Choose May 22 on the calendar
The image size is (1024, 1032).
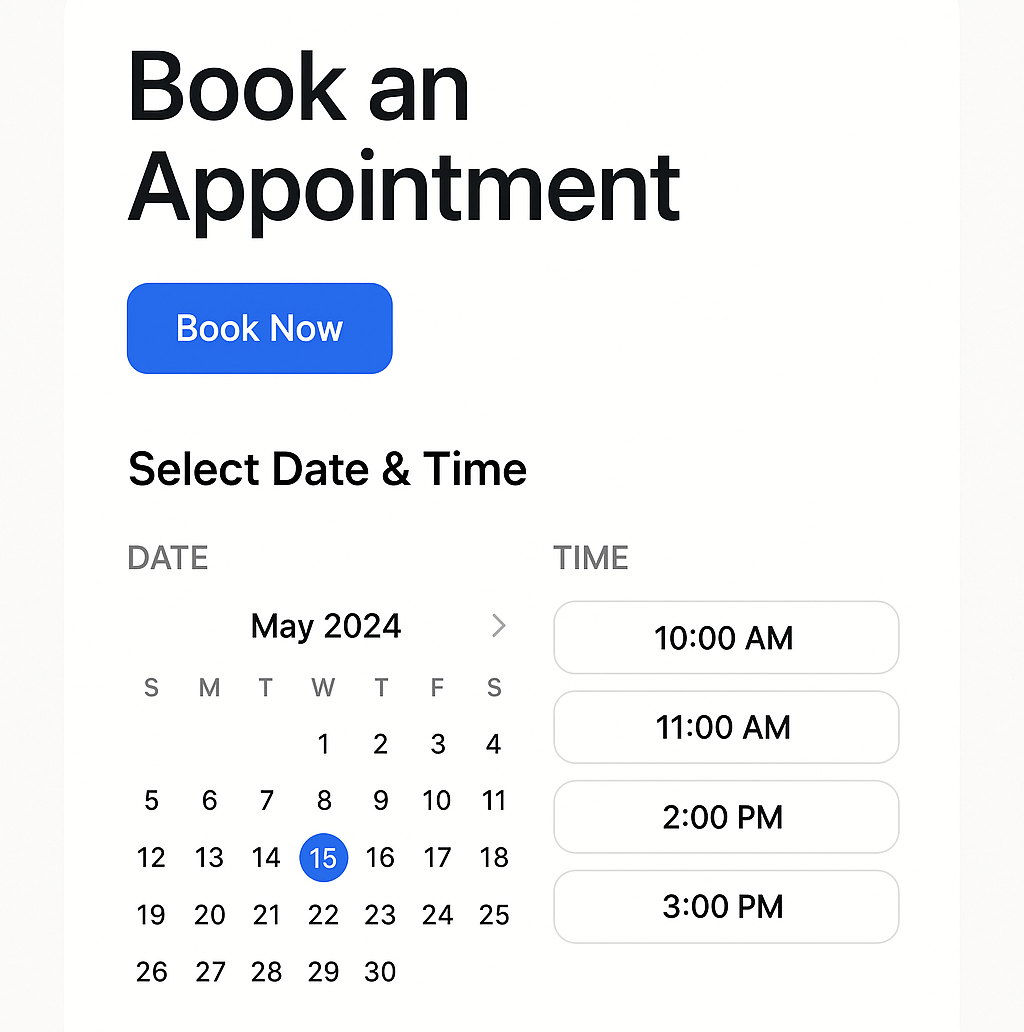click(x=323, y=915)
